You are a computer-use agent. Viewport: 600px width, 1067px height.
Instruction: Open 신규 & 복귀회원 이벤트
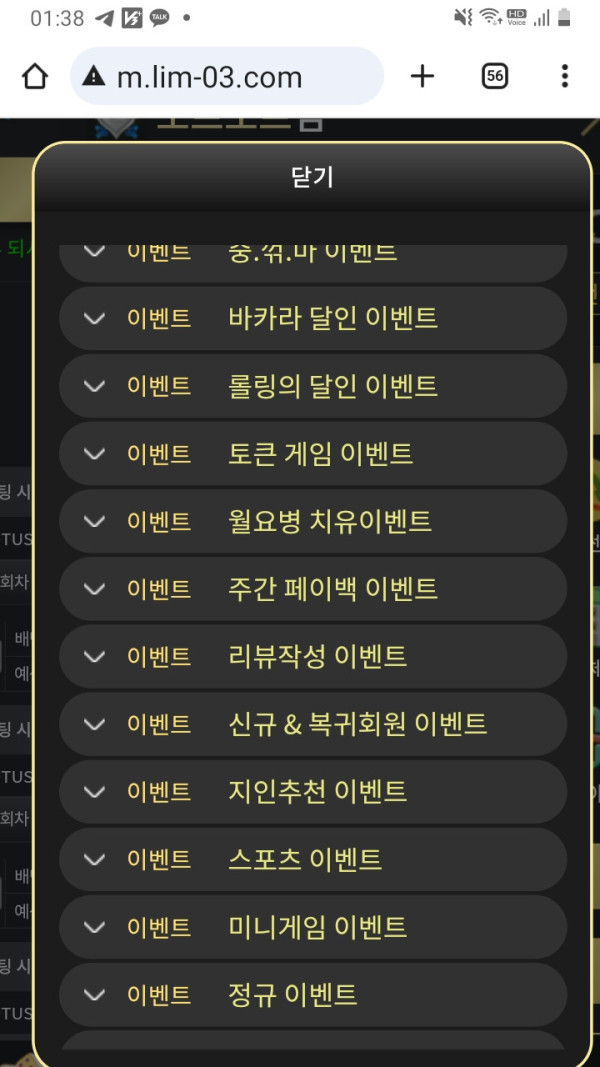point(312,724)
